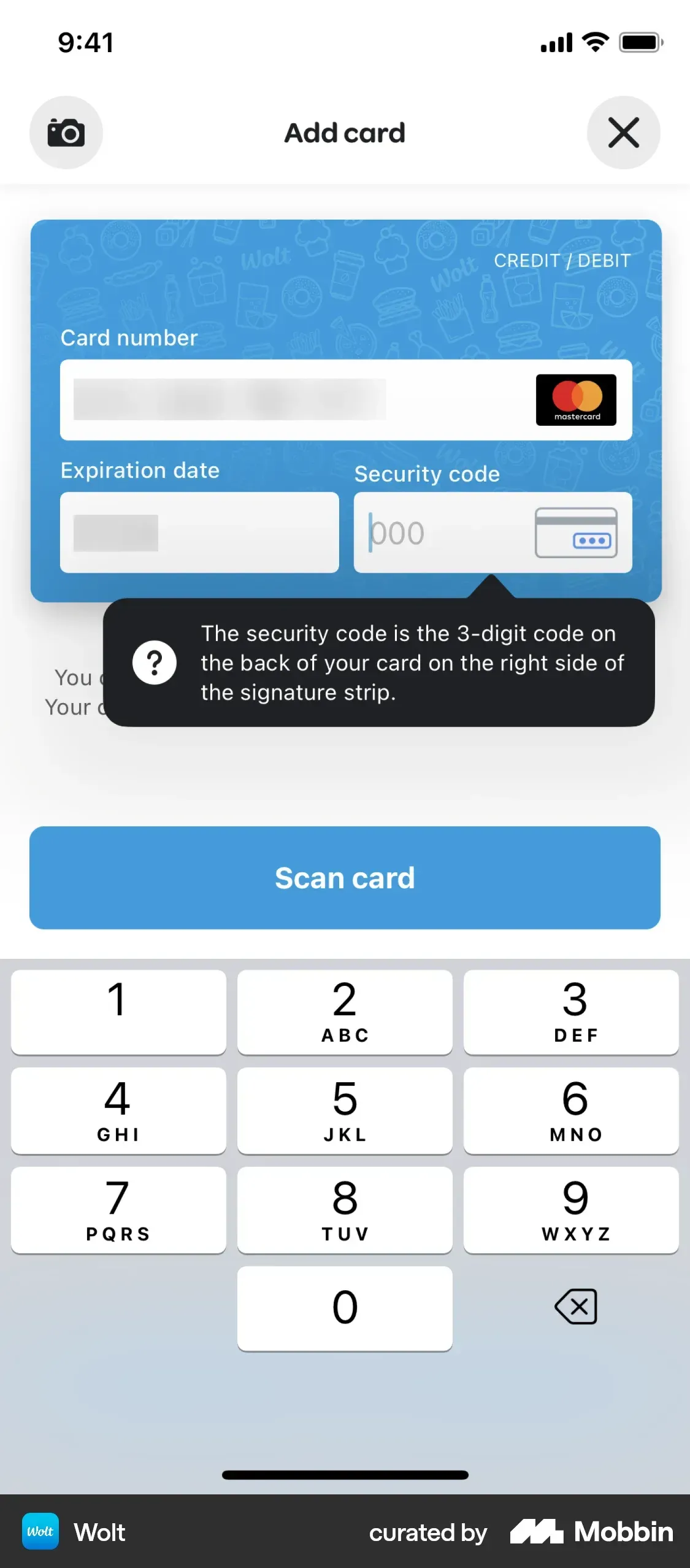Tap the Card number field

[x=294, y=400]
